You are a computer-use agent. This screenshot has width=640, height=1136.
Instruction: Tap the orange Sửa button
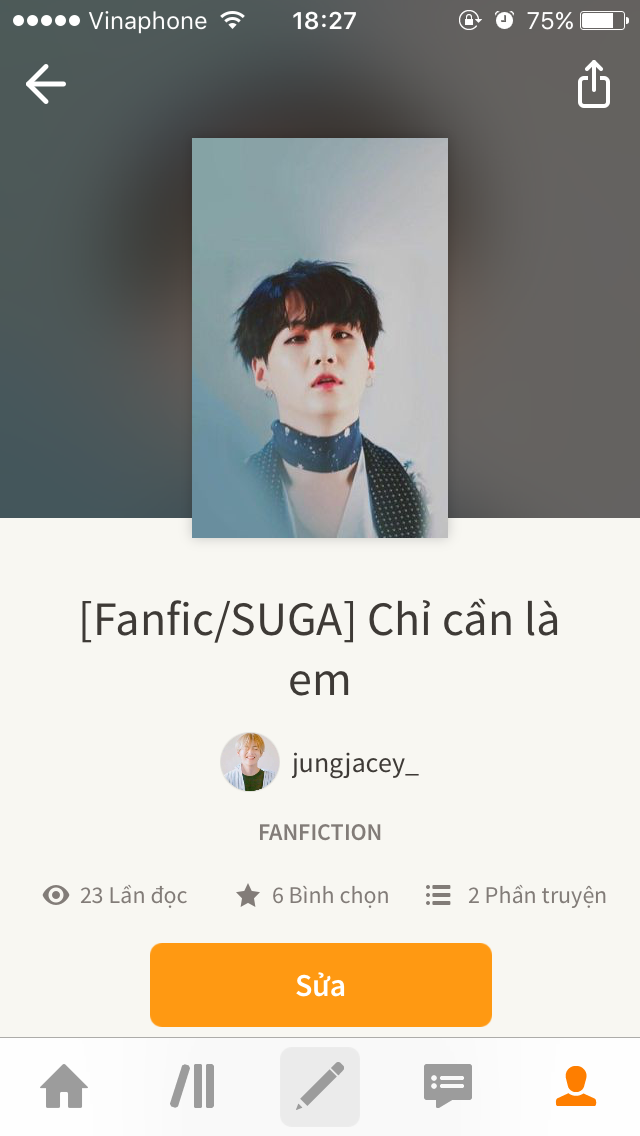(x=320, y=985)
